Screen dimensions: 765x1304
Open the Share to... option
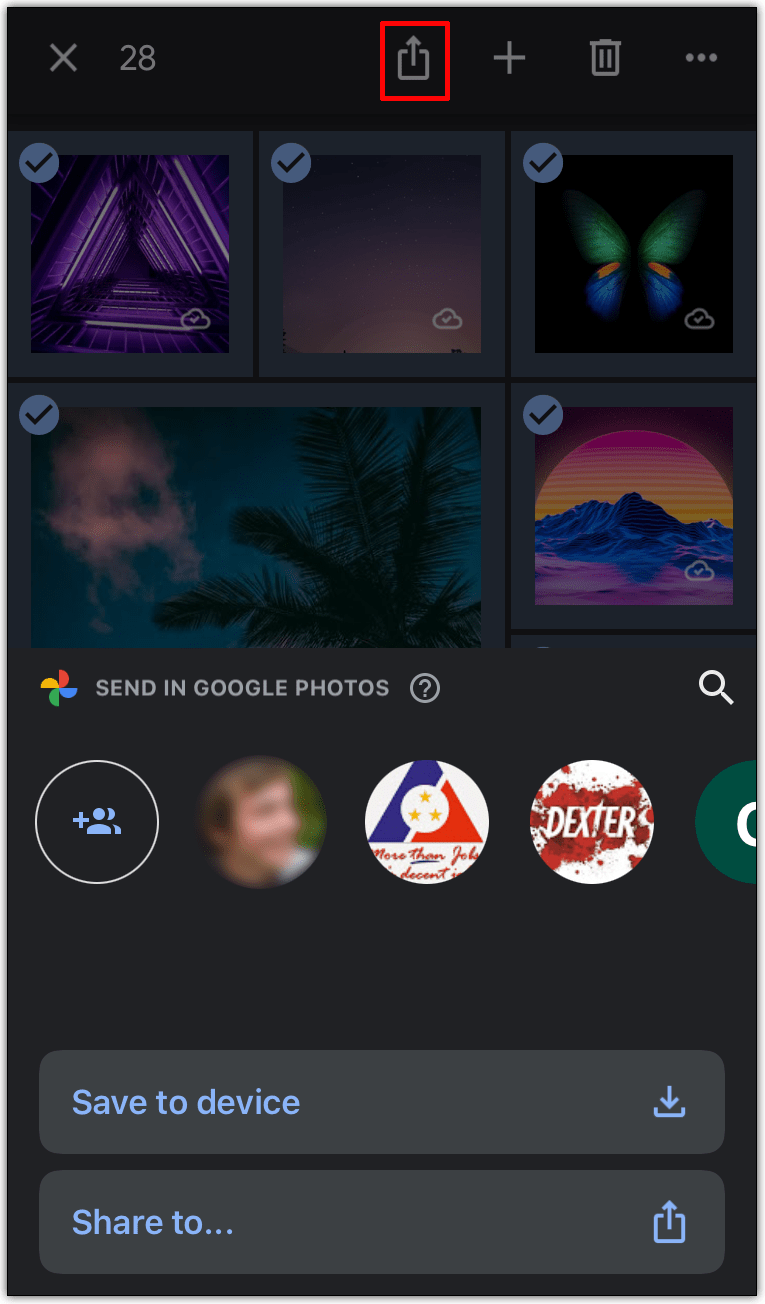click(381, 1222)
